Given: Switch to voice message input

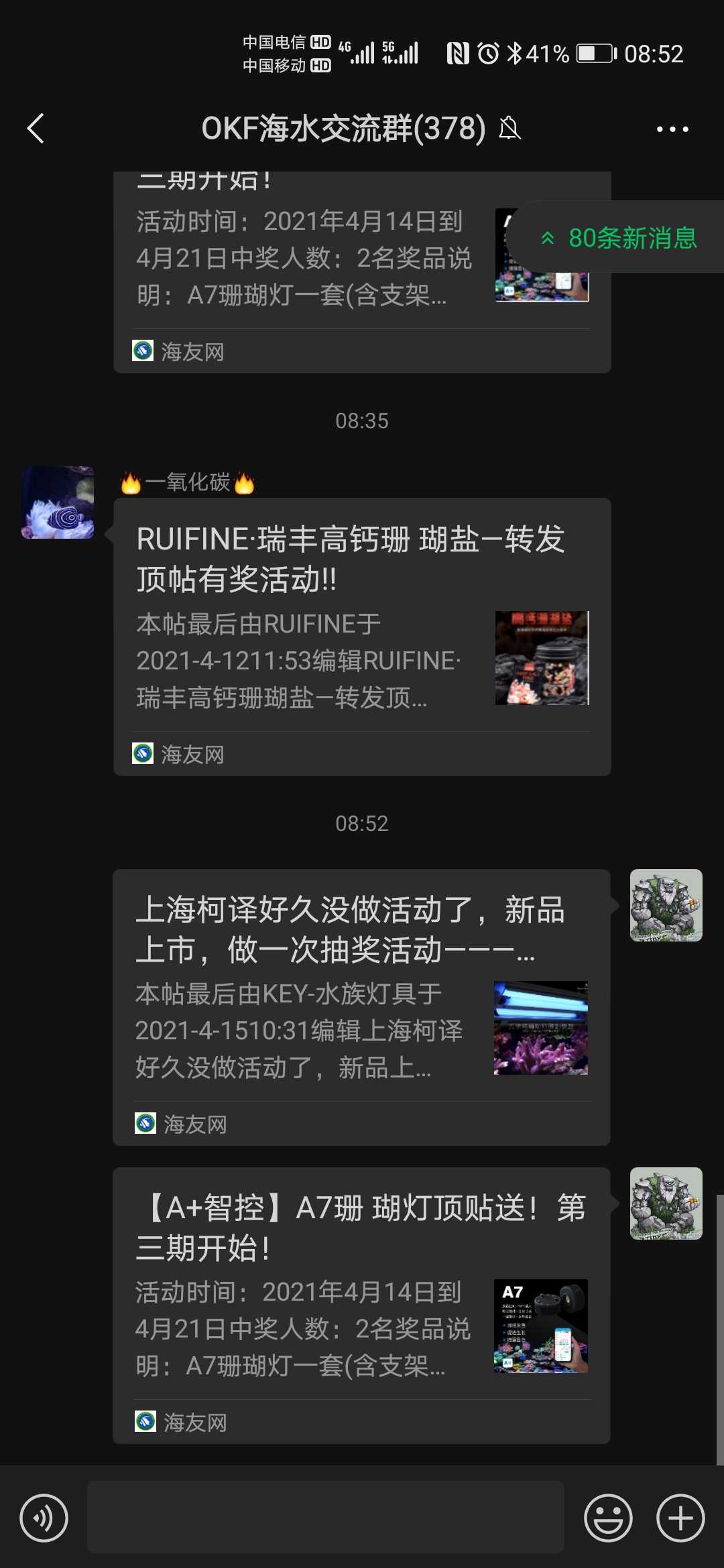Looking at the screenshot, I should pyautogui.click(x=44, y=1518).
